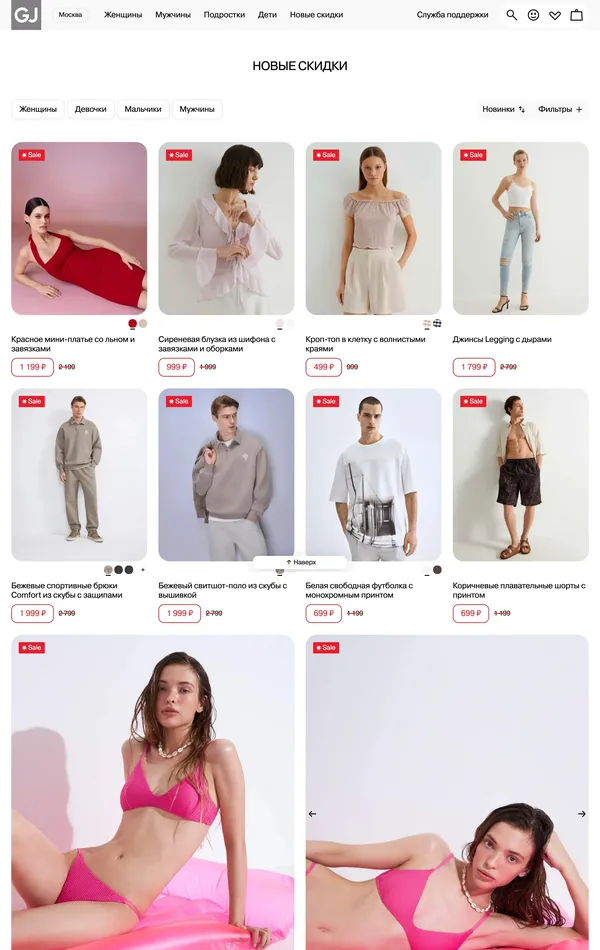Open the Новинки sorting dropdown

(503, 109)
